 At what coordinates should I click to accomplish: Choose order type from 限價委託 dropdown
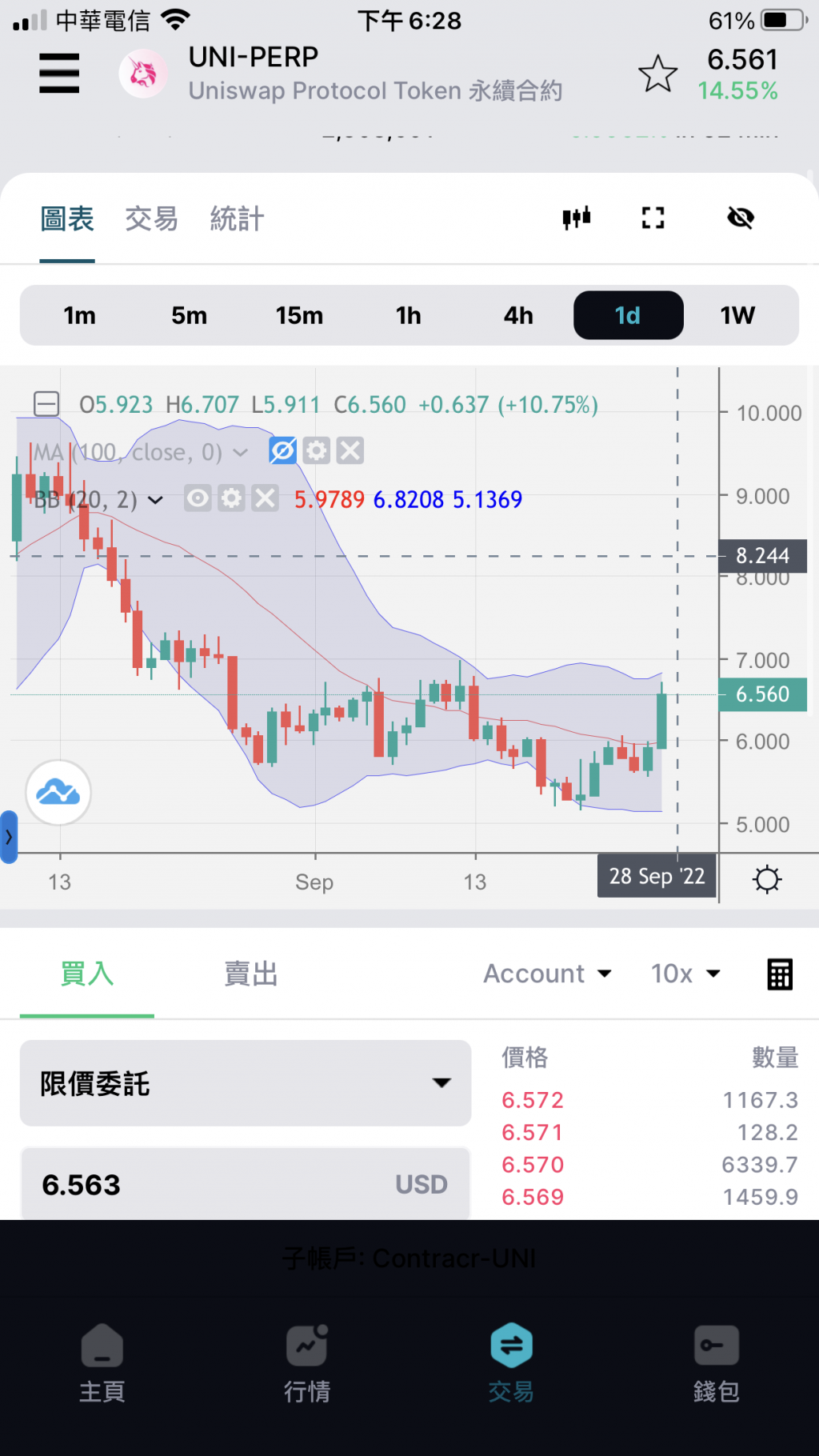[245, 1083]
